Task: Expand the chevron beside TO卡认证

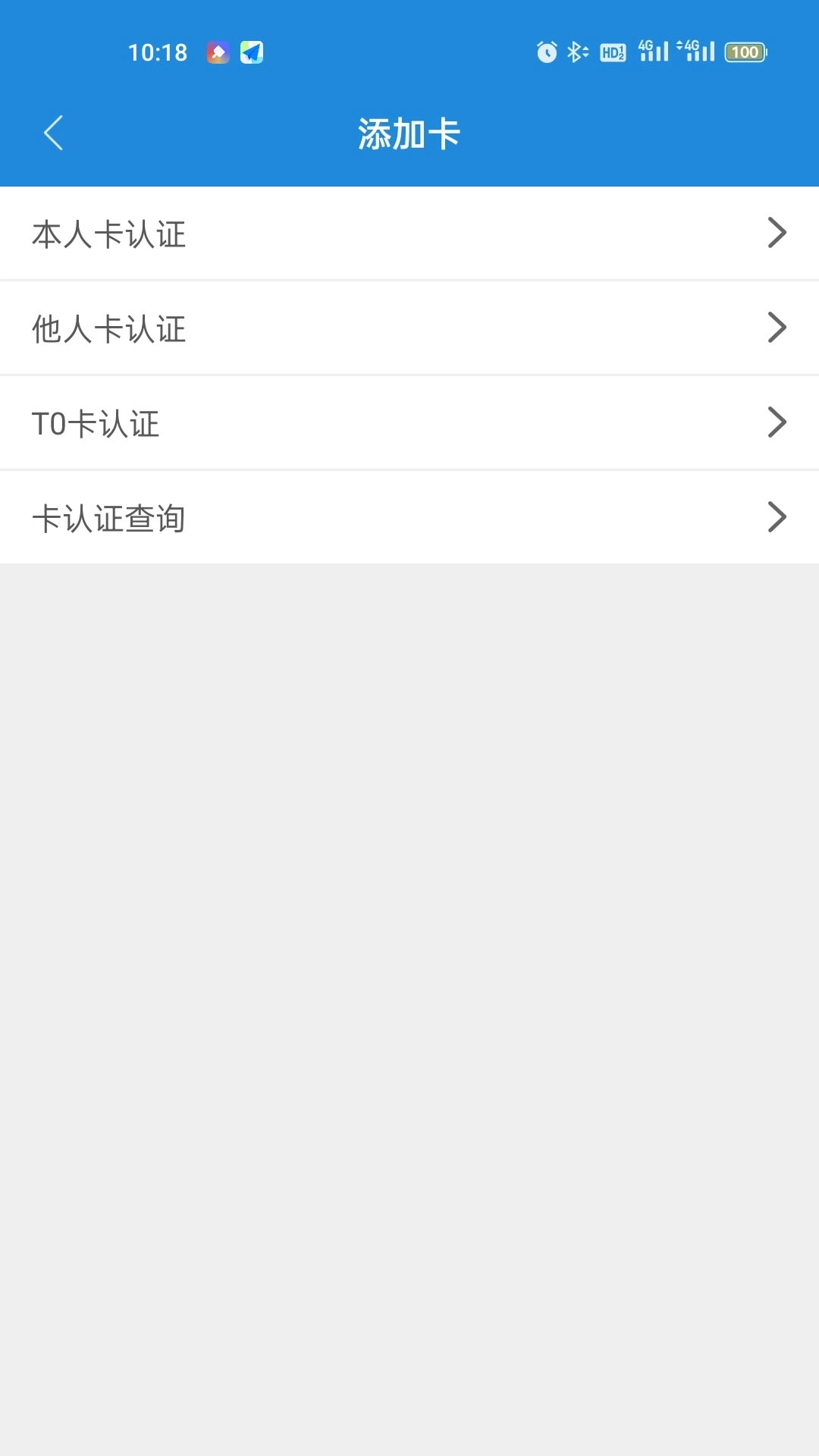Action: [777, 422]
